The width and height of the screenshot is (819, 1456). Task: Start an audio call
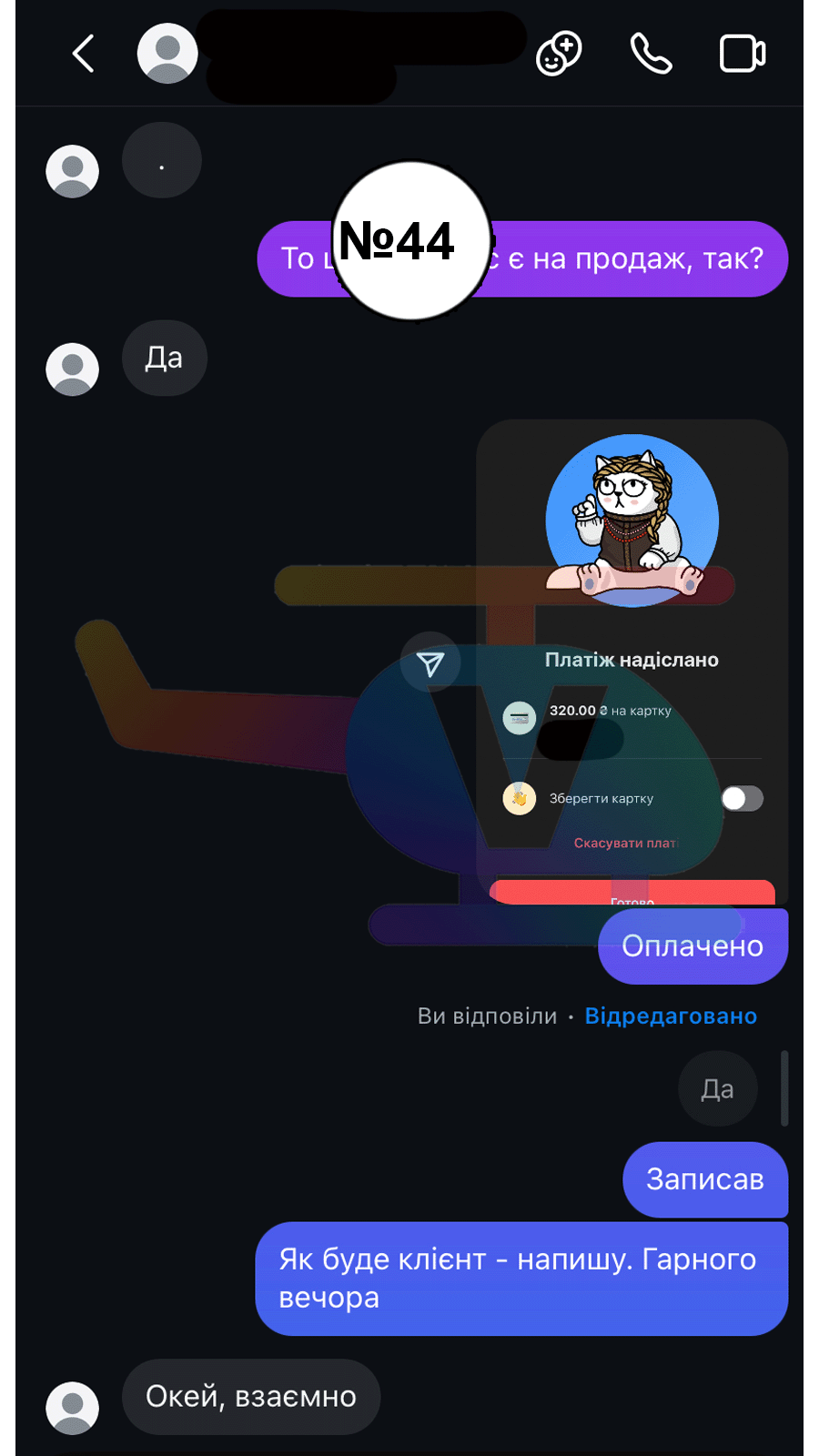[x=651, y=54]
